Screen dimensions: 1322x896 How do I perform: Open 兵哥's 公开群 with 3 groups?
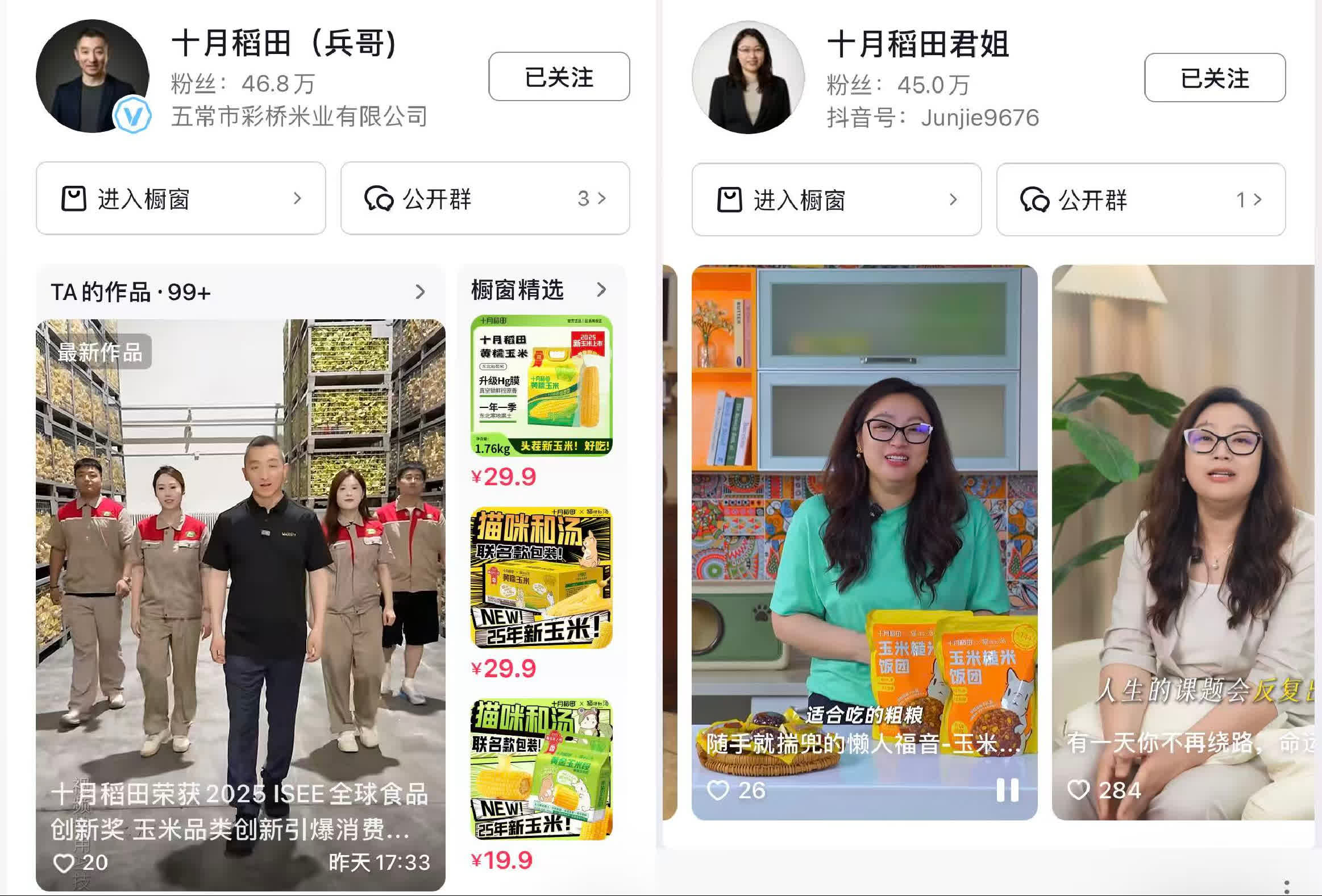(485, 198)
